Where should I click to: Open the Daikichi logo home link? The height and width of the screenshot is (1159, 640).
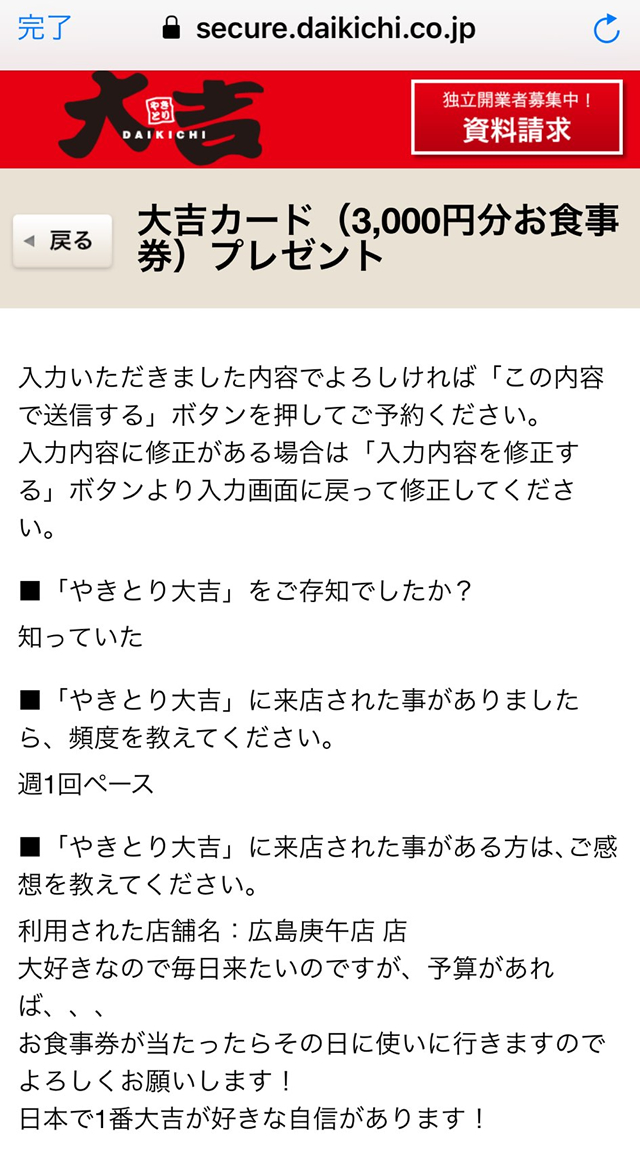pyautogui.click(x=160, y=118)
